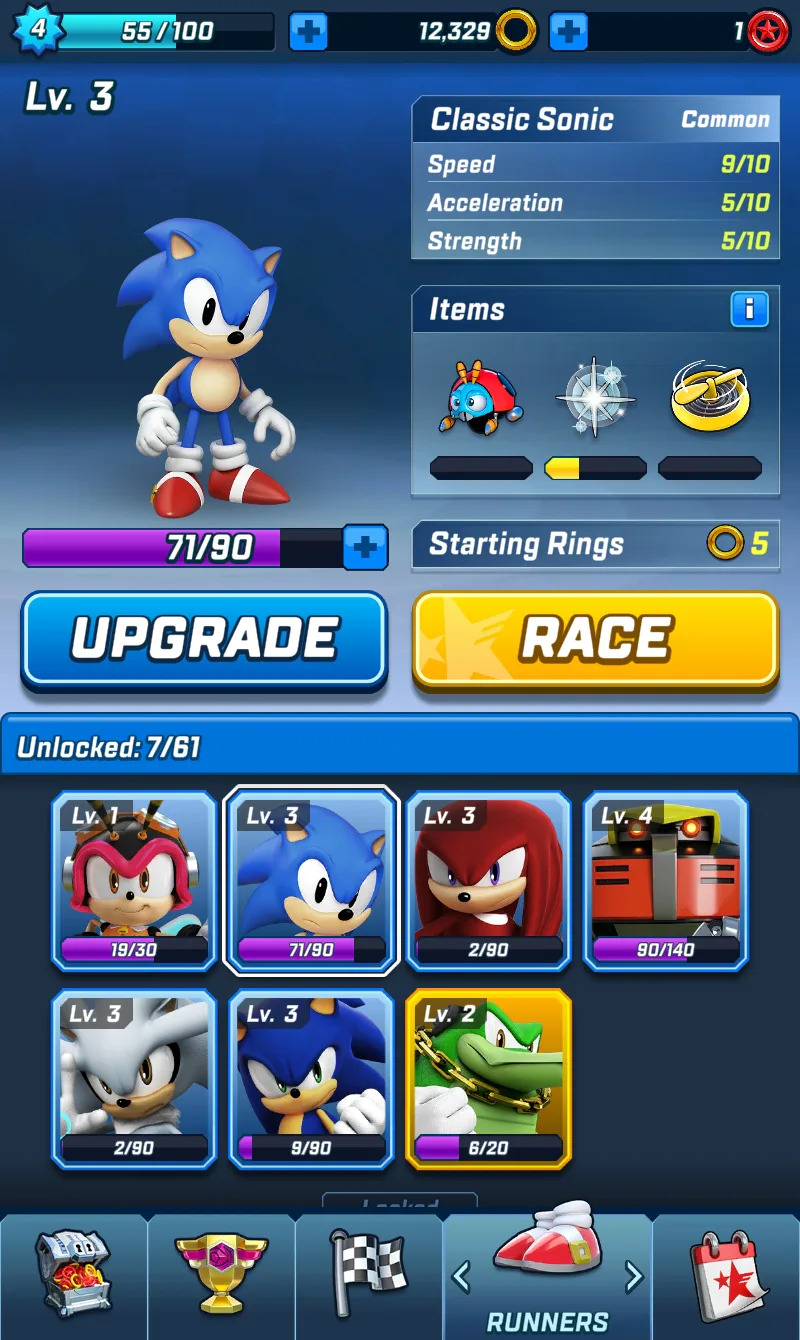Choose the Omega robot Lv. 4 runner
Viewport: 800px width, 1340px height.
[x=665, y=880]
